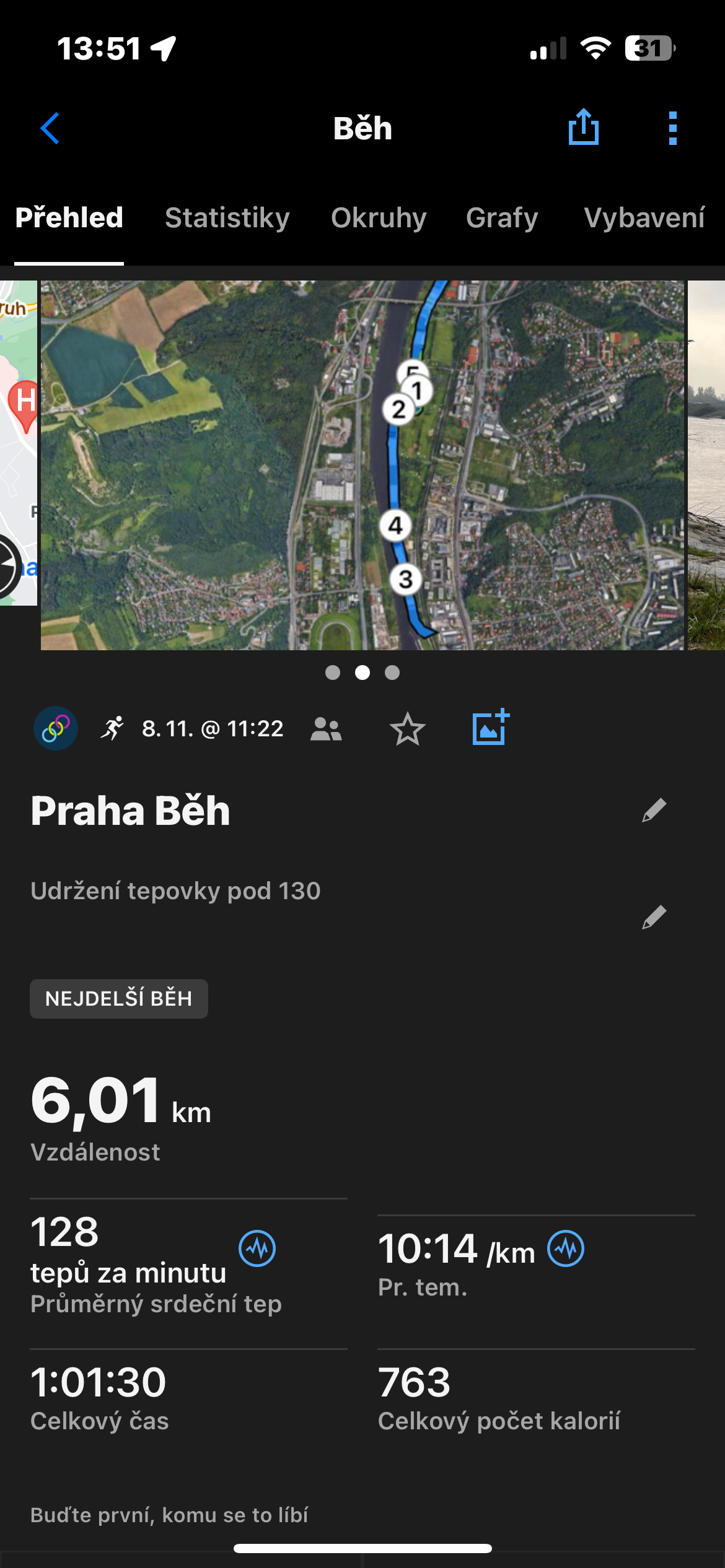Open heart rate details icon next to 128
725x1568 pixels.
coord(257,1248)
